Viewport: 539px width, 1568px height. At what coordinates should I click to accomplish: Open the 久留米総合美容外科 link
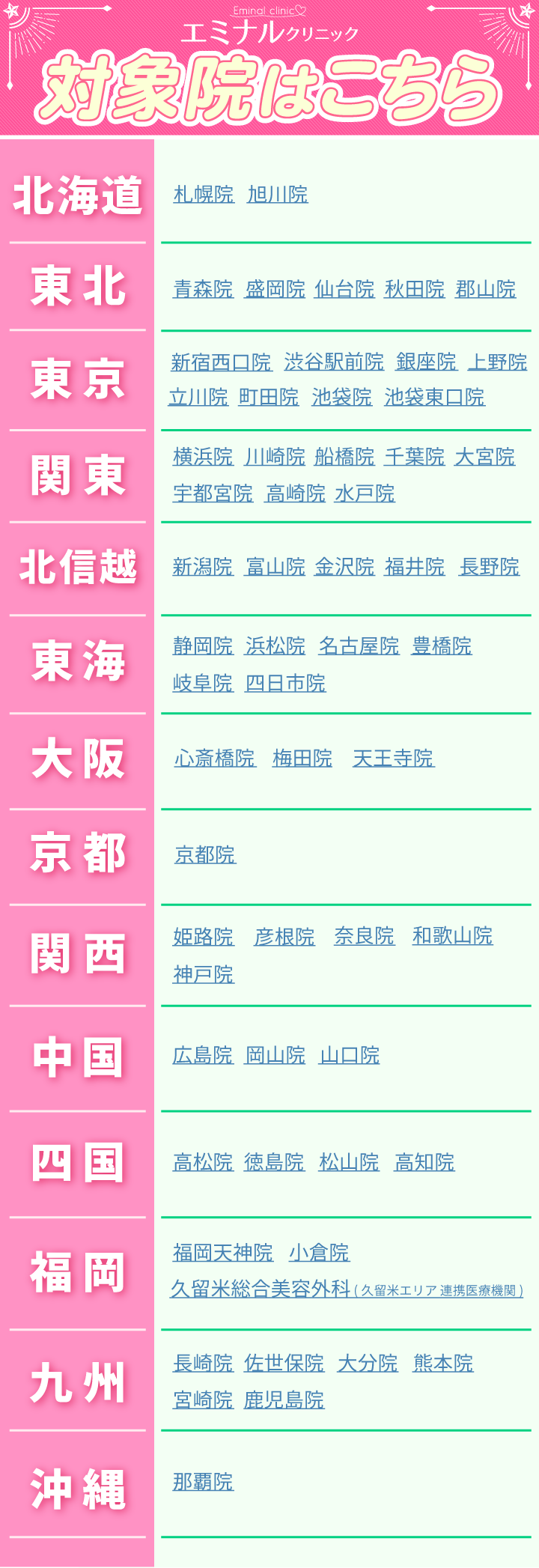tap(261, 1288)
